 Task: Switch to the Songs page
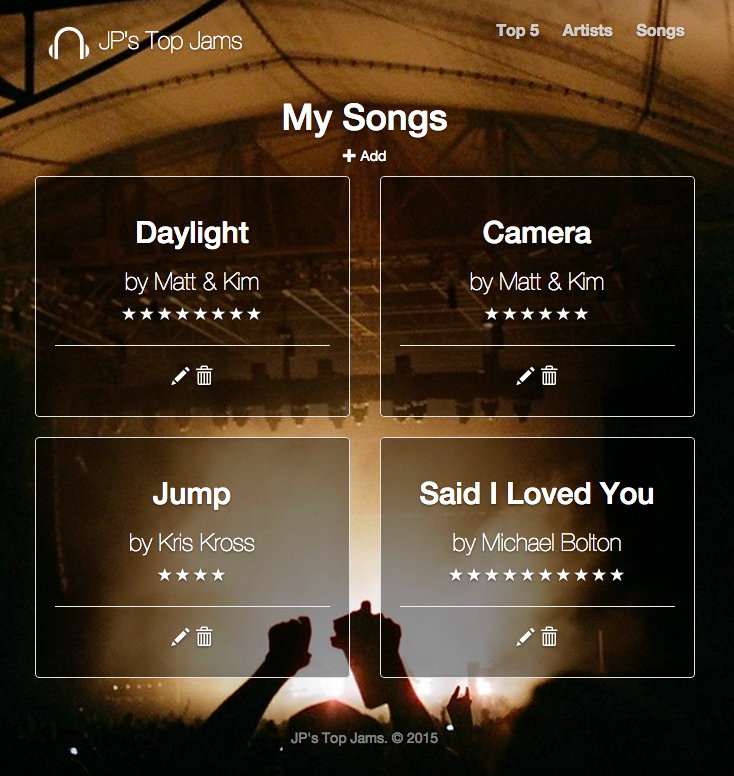[x=660, y=30]
